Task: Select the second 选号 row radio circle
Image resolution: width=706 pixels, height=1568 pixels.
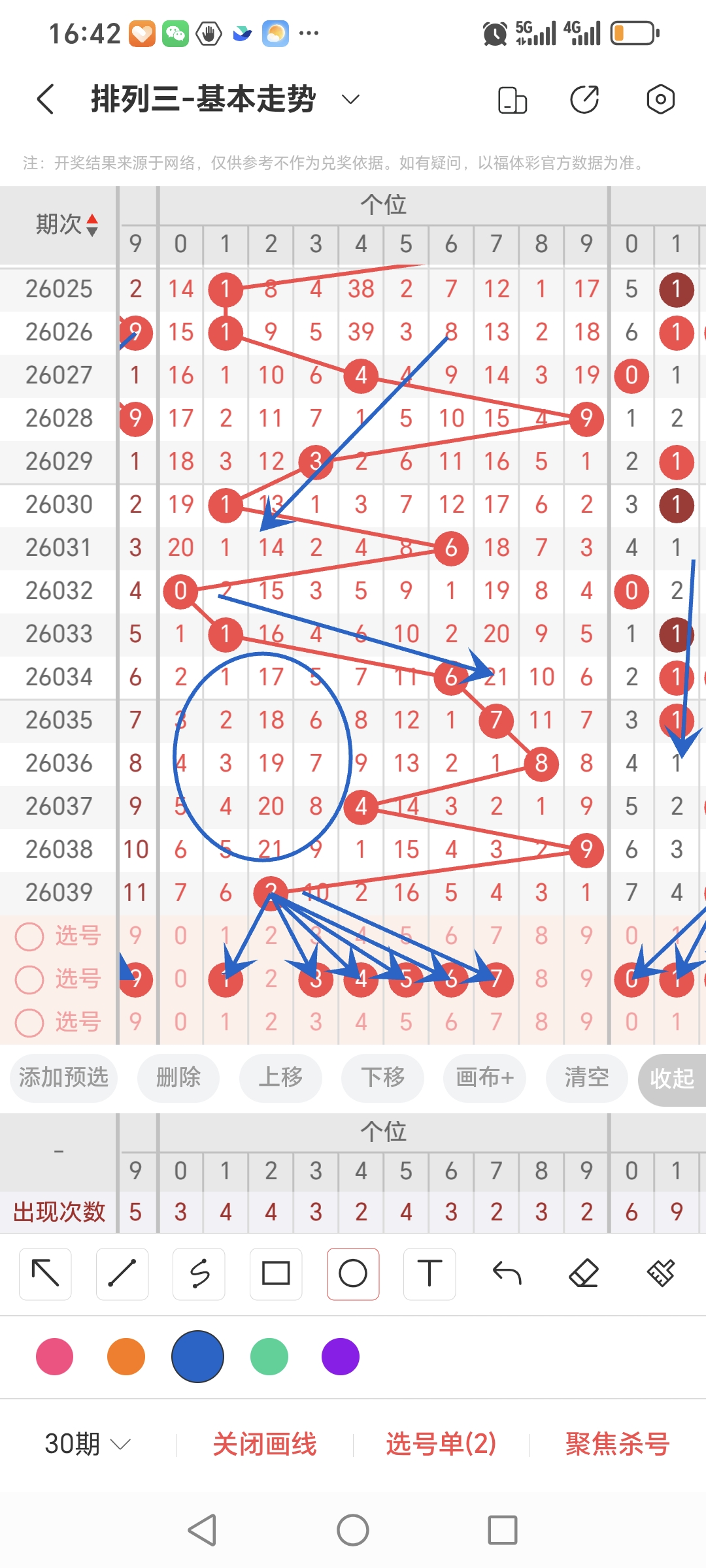Action: point(29,979)
